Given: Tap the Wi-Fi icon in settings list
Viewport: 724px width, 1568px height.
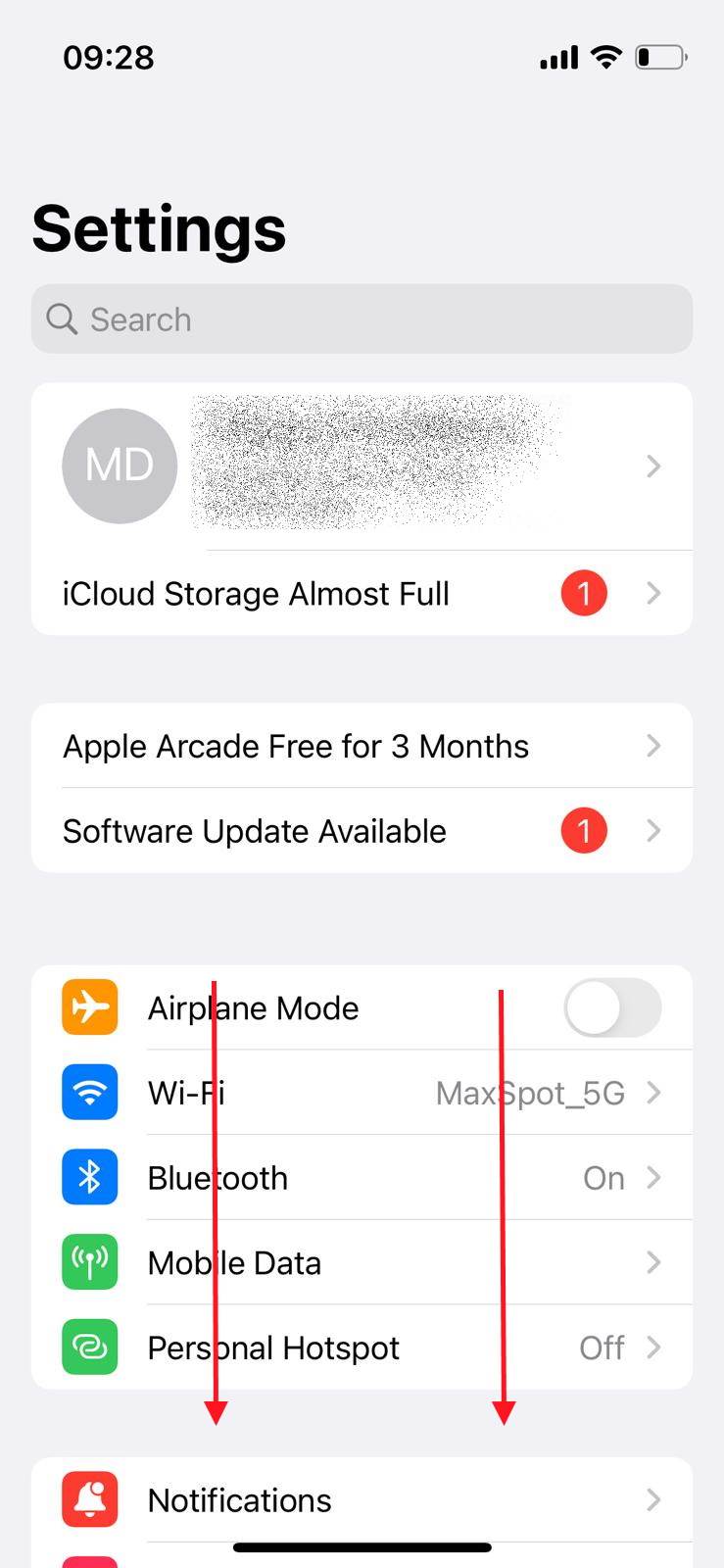Looking at the screenshot, I should point(89,1092).
